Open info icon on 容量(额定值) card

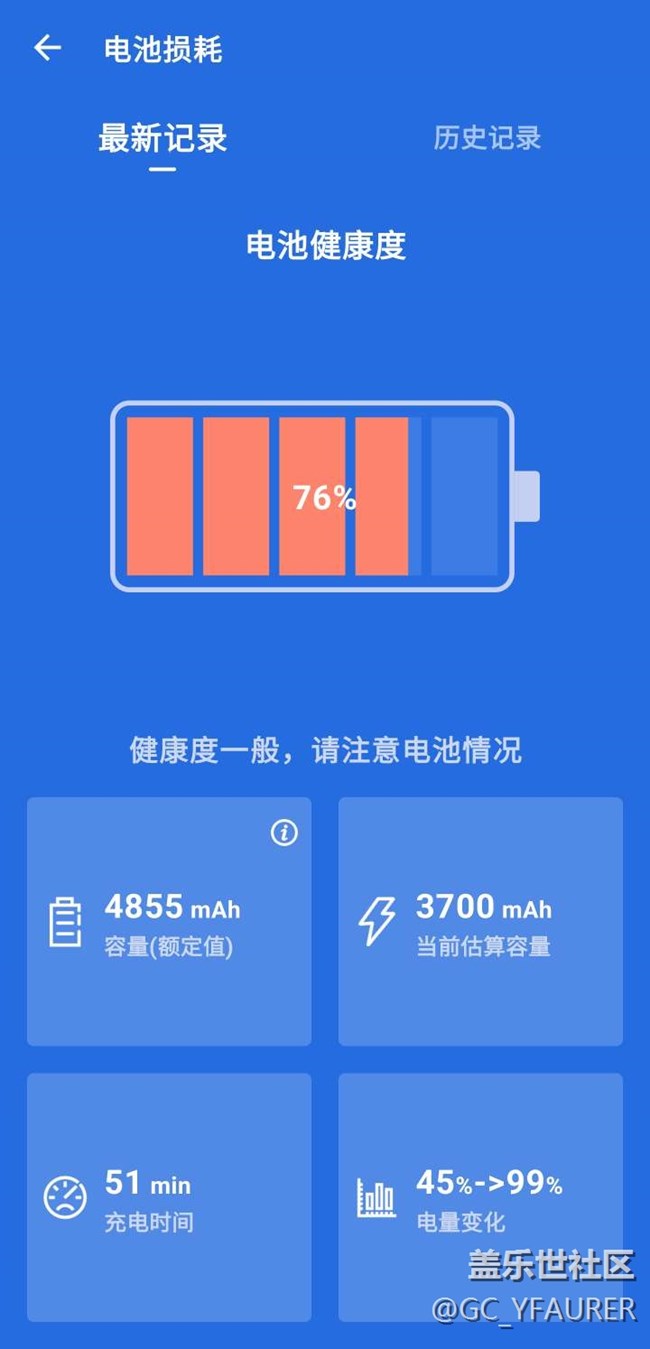pos(284,832)
